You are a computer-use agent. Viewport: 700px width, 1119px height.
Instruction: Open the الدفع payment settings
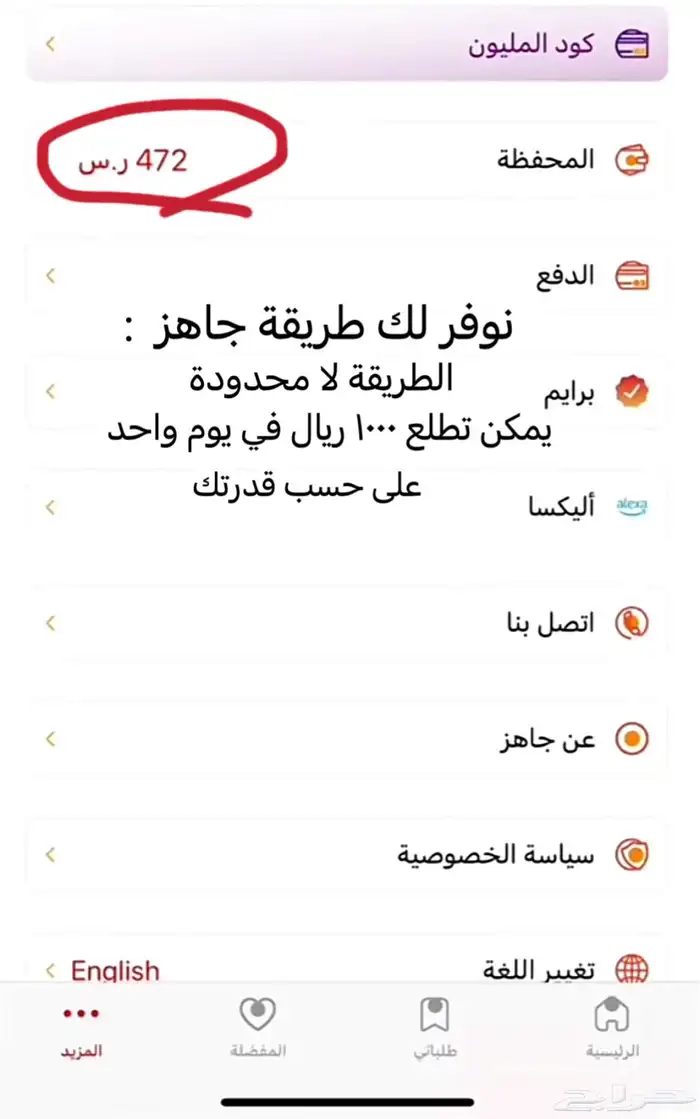pos(348,275)
